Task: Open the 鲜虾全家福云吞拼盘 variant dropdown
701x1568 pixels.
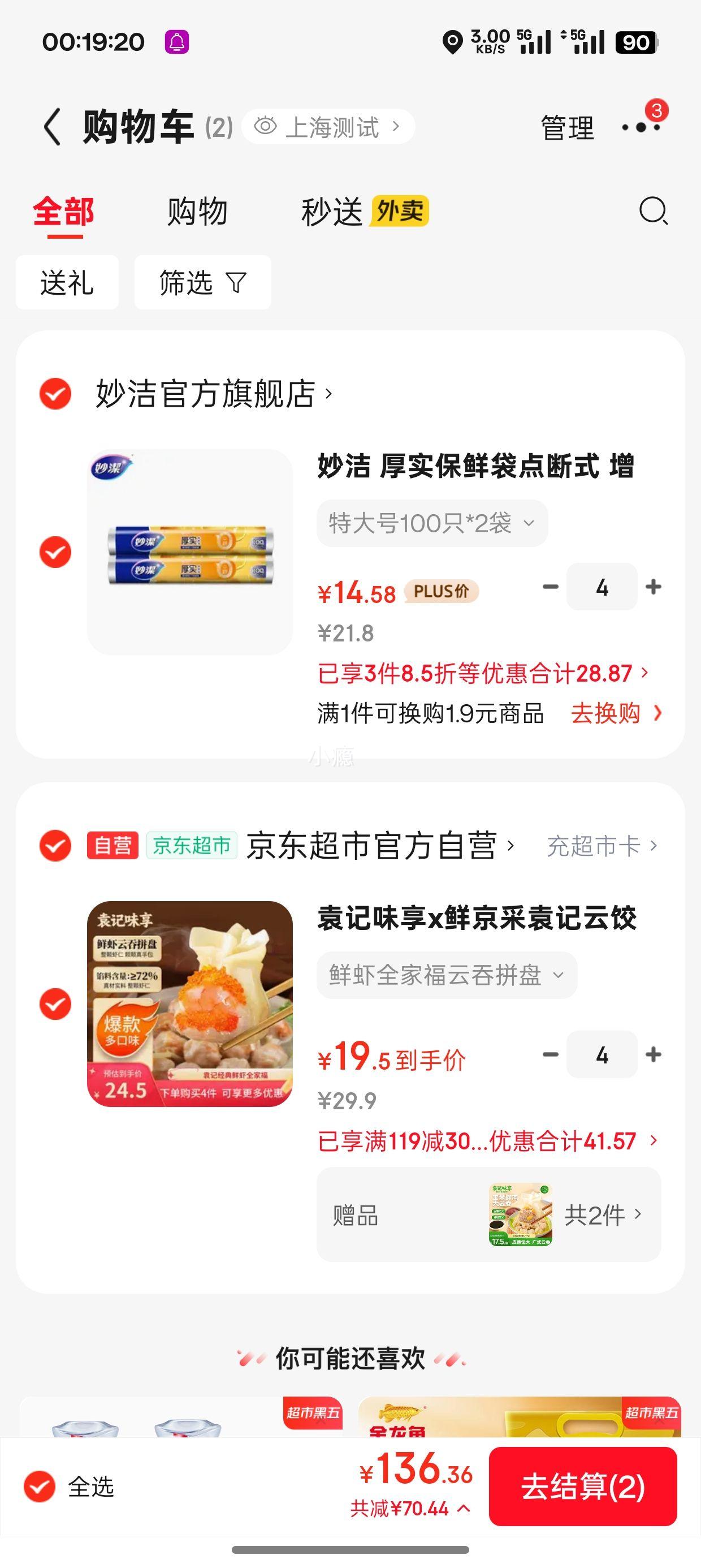Action: coord(447,975)
